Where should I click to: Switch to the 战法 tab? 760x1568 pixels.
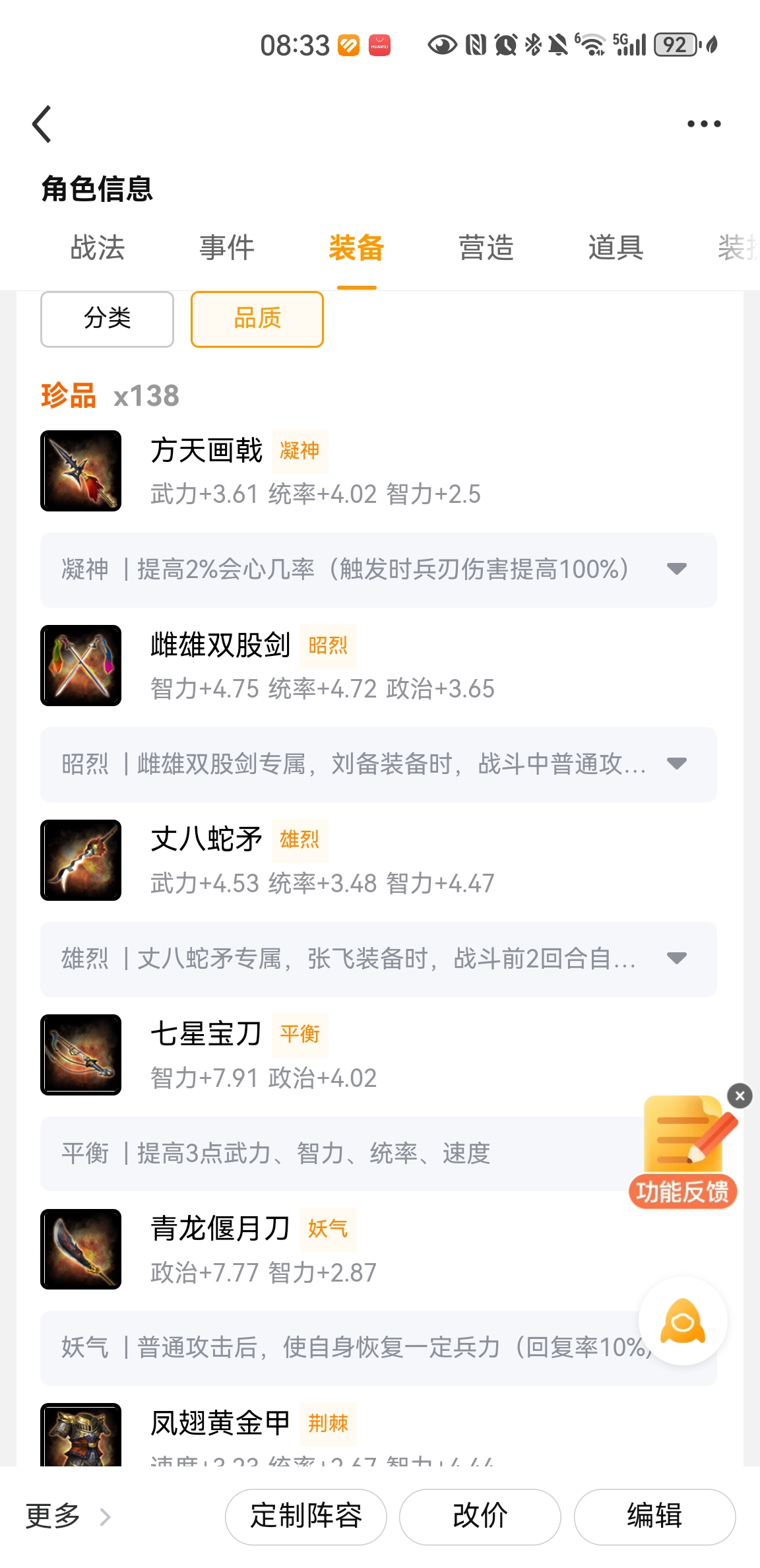[98, 248]
